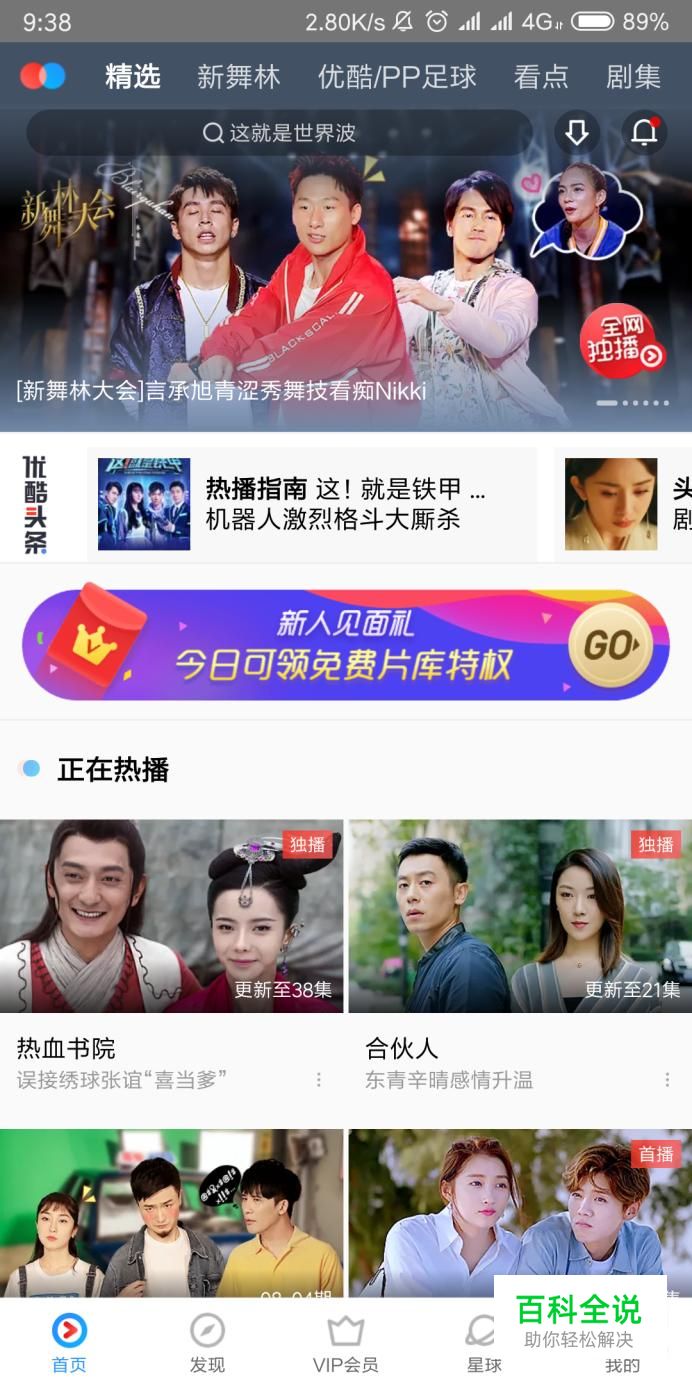Open the notifications bell
The width and height of the screenshot is (692, 1384).
645,133
